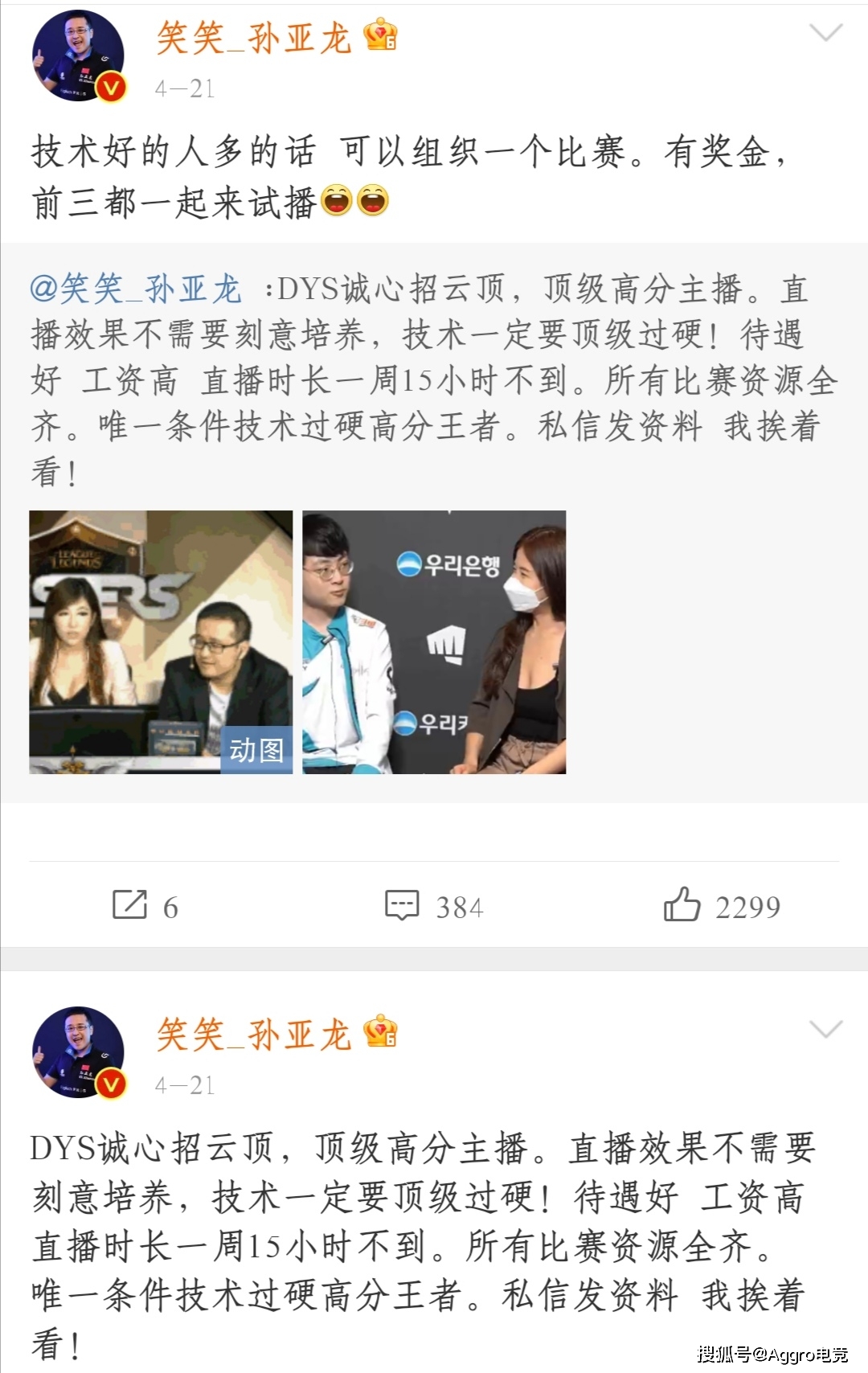Like the post with 2299 likes
Image resolution: width=868 pixels, height=1373 pixels.
click(721, 906)
